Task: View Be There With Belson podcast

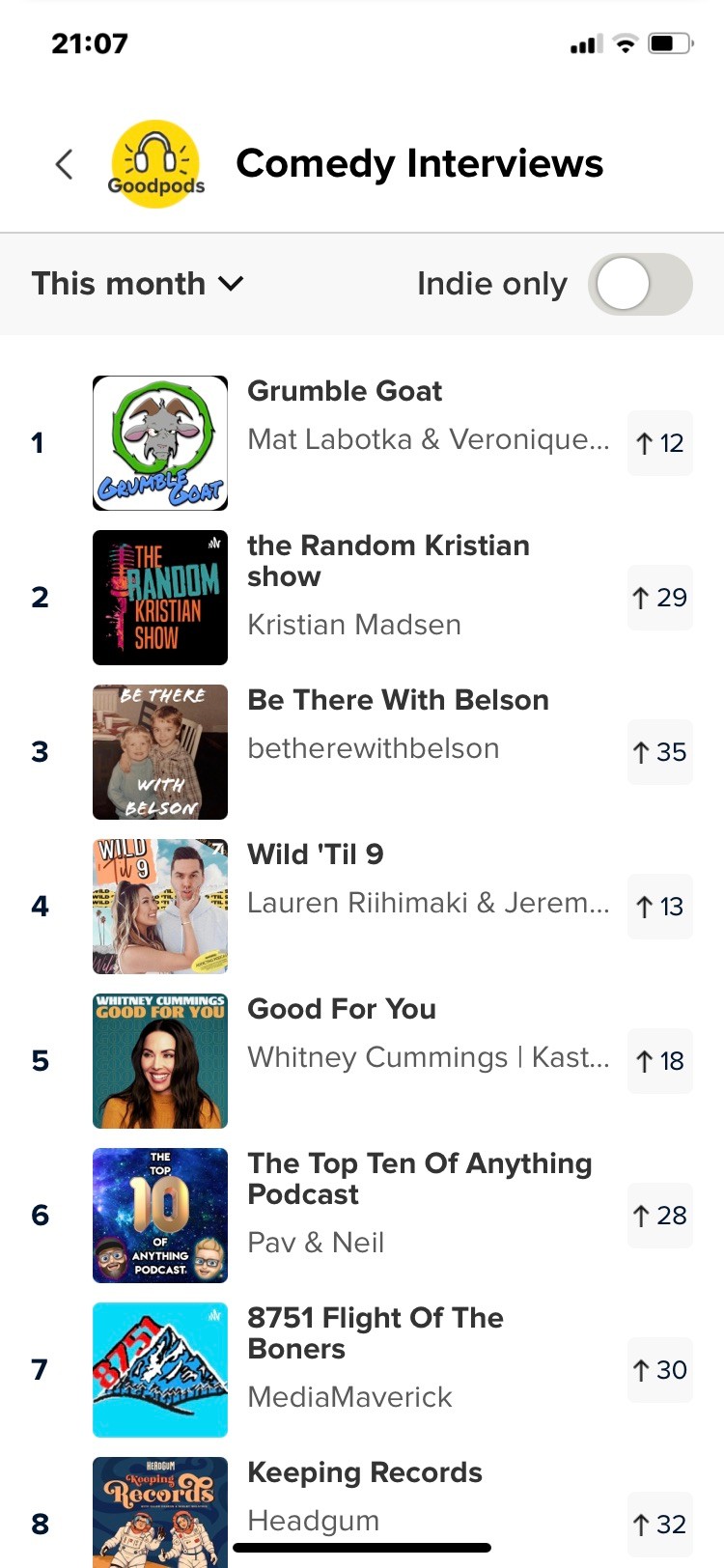Action: [397, 701]
